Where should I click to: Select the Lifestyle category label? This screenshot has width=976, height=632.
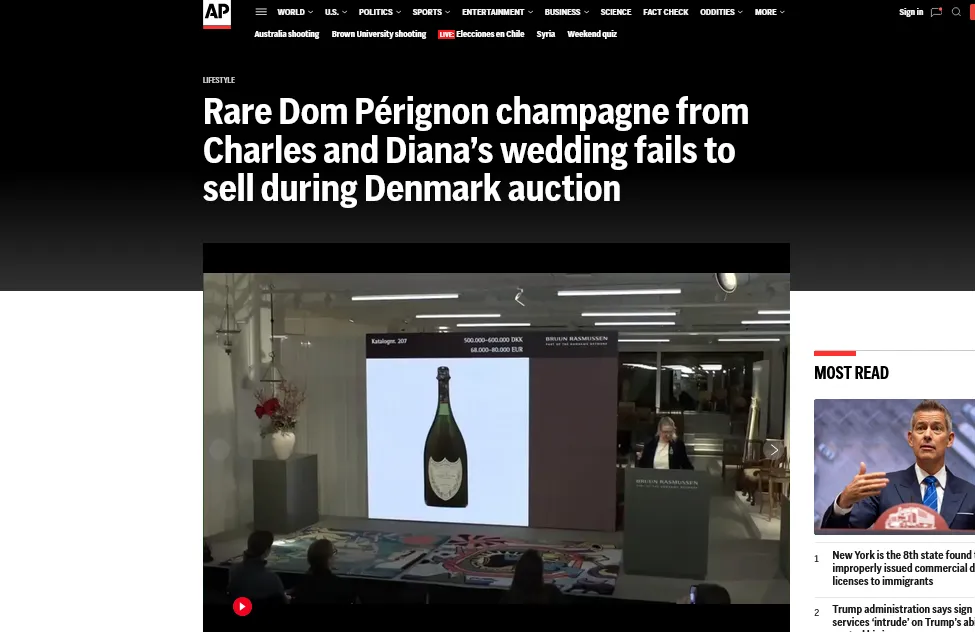(x=219, y=80)
